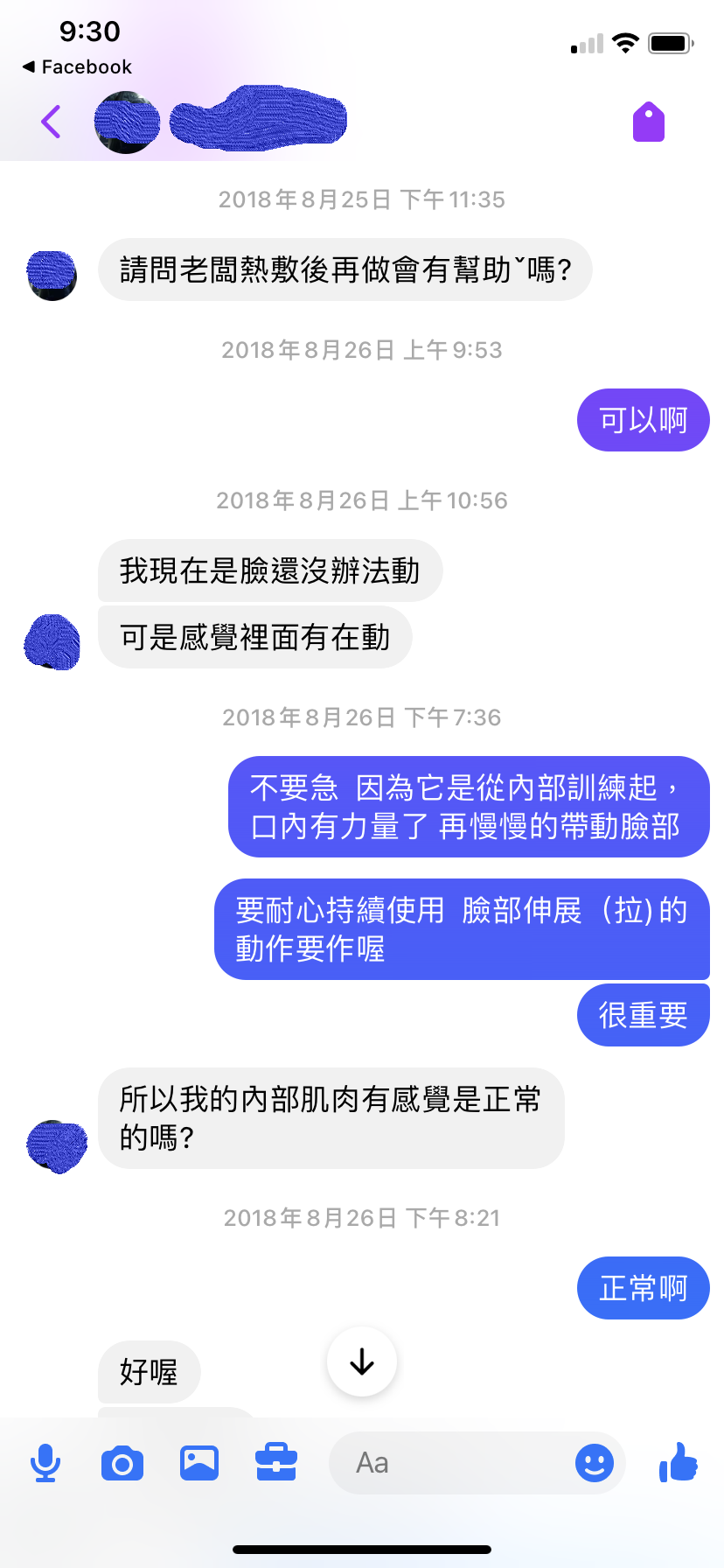The width and height of the screenshot is (724, 1568).
Task: Open the purple tag label icon
Action: click(649, 122)
